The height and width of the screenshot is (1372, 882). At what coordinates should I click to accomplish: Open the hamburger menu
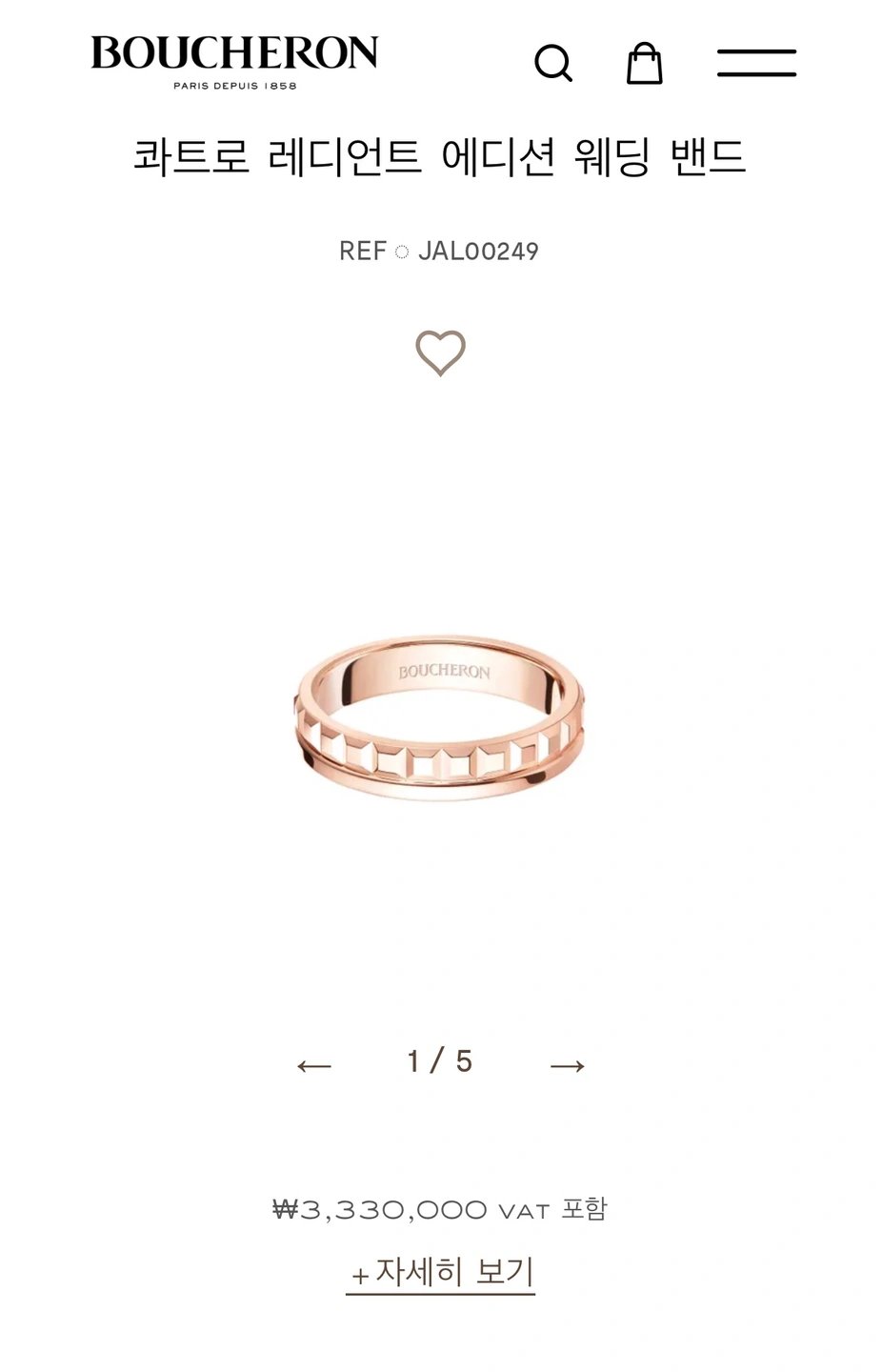click(756, 63)
